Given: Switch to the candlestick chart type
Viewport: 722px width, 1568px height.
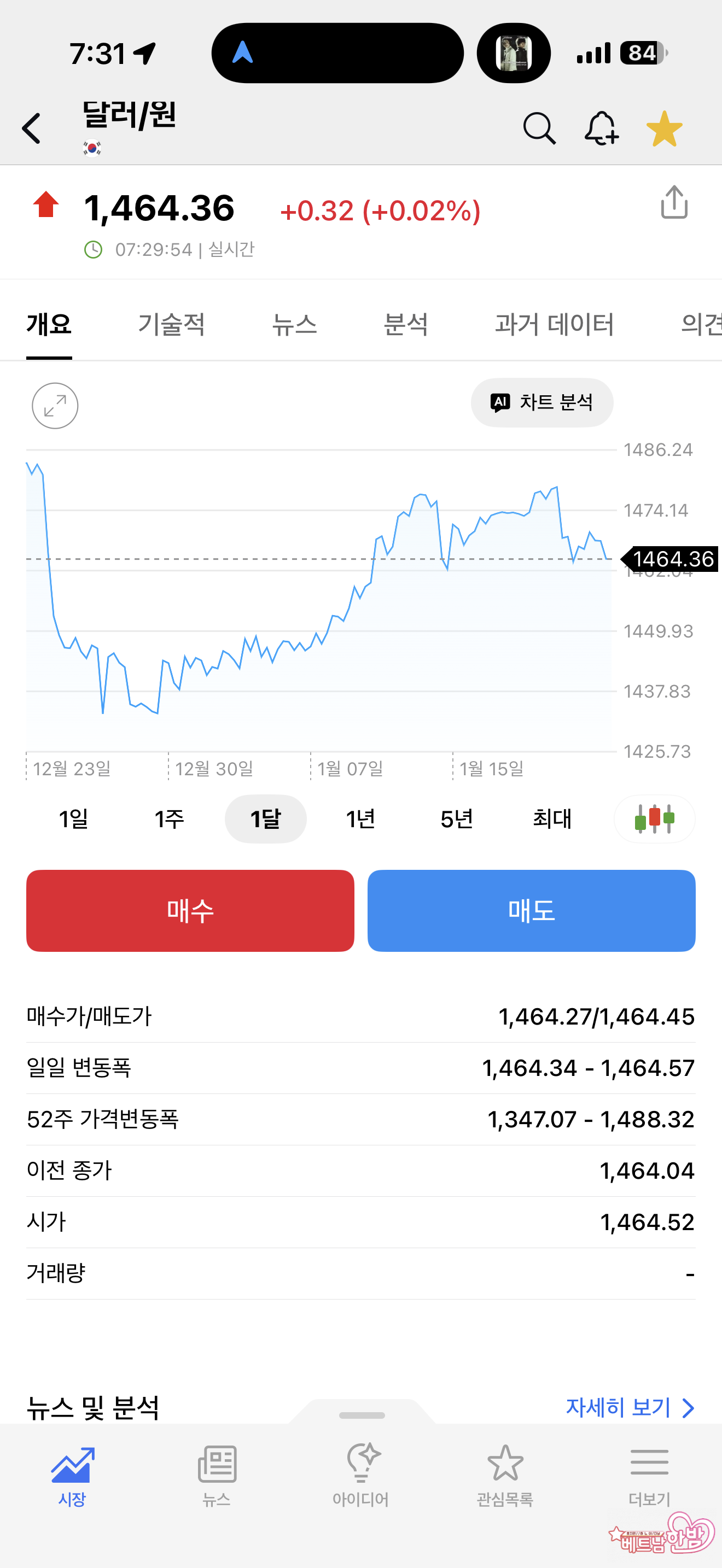Looking at the screenshot, I should (654, 818).
